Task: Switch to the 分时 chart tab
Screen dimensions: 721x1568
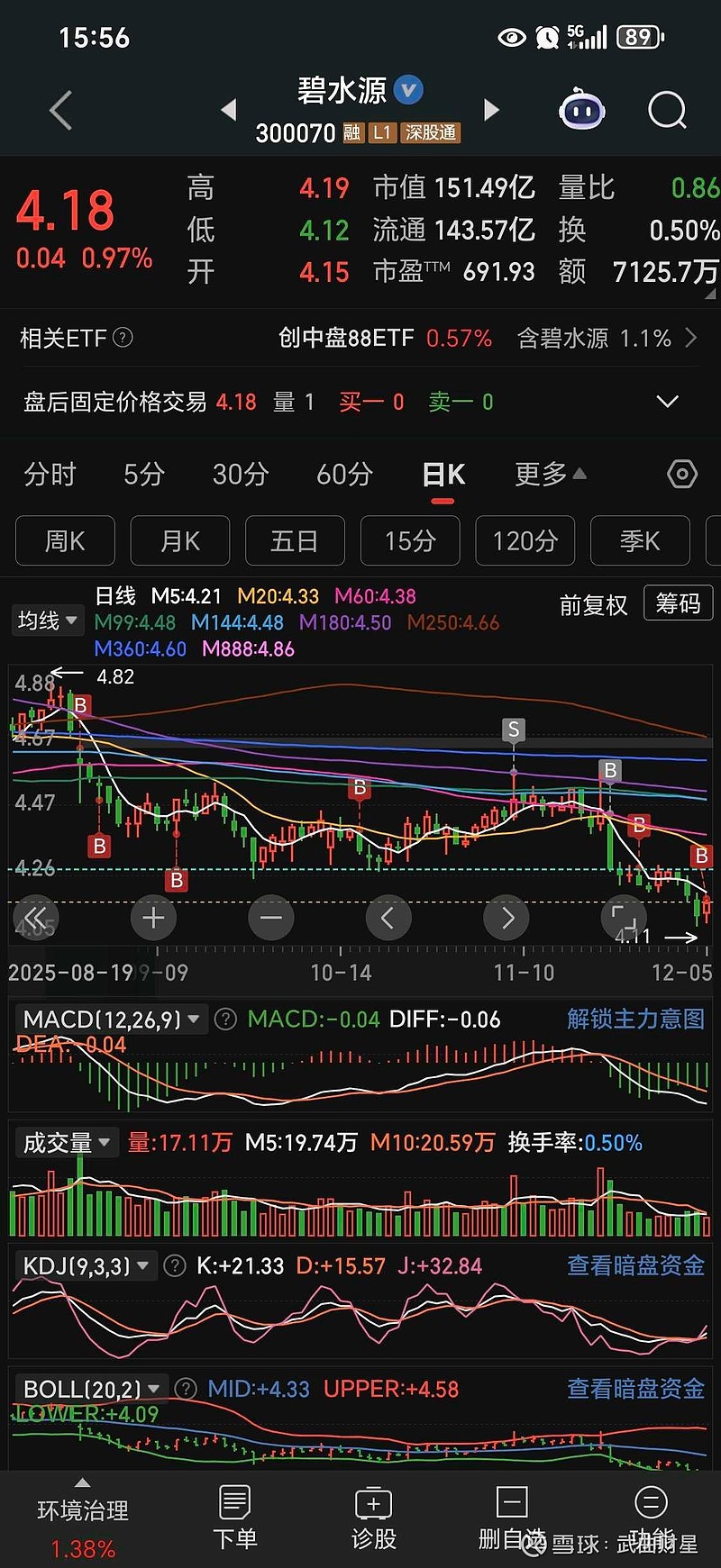Action: pyautogui.click(x=50, y=474)
